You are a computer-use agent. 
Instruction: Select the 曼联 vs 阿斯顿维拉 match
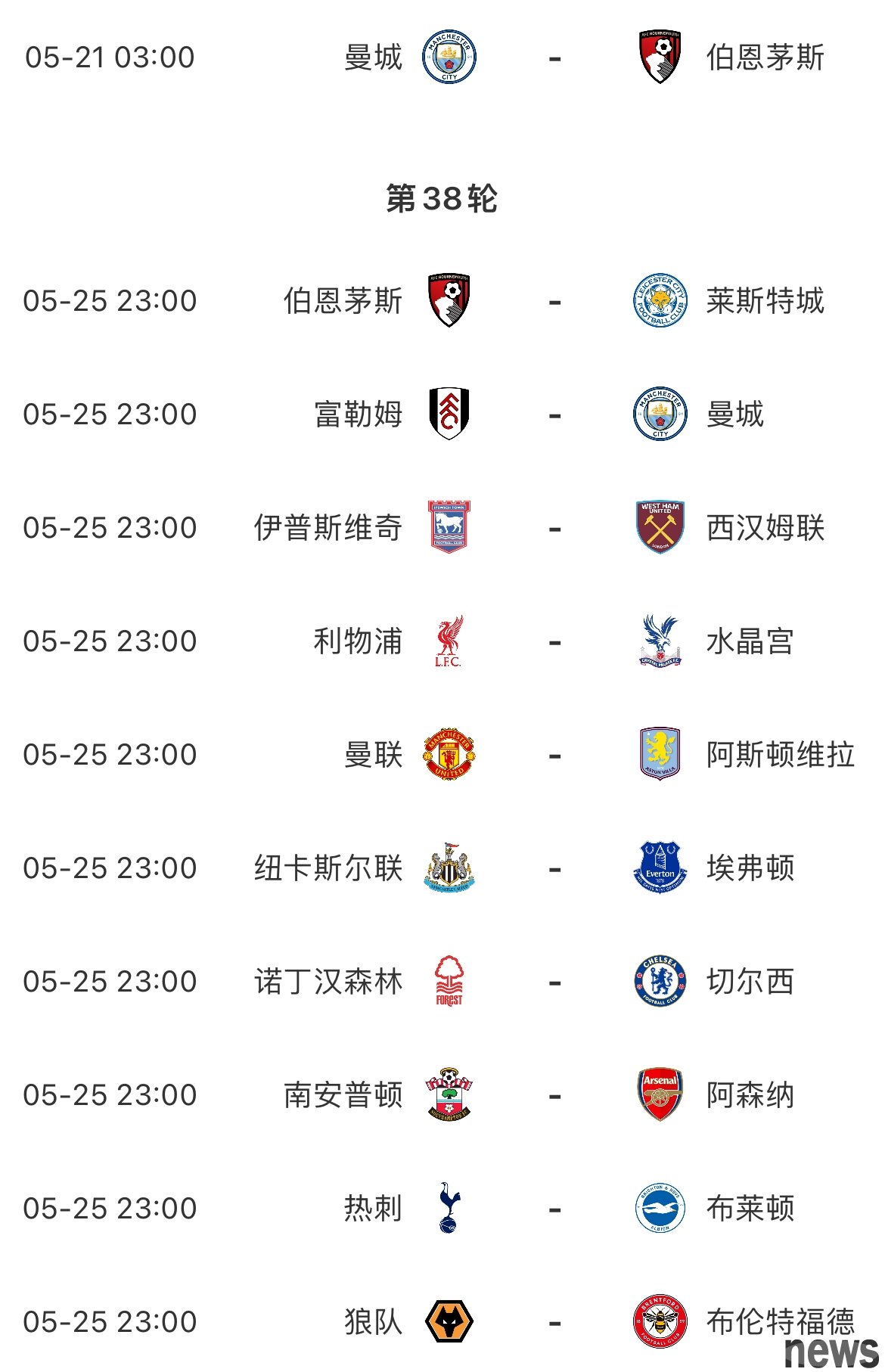pyautogui.click(x=554, y=755)
